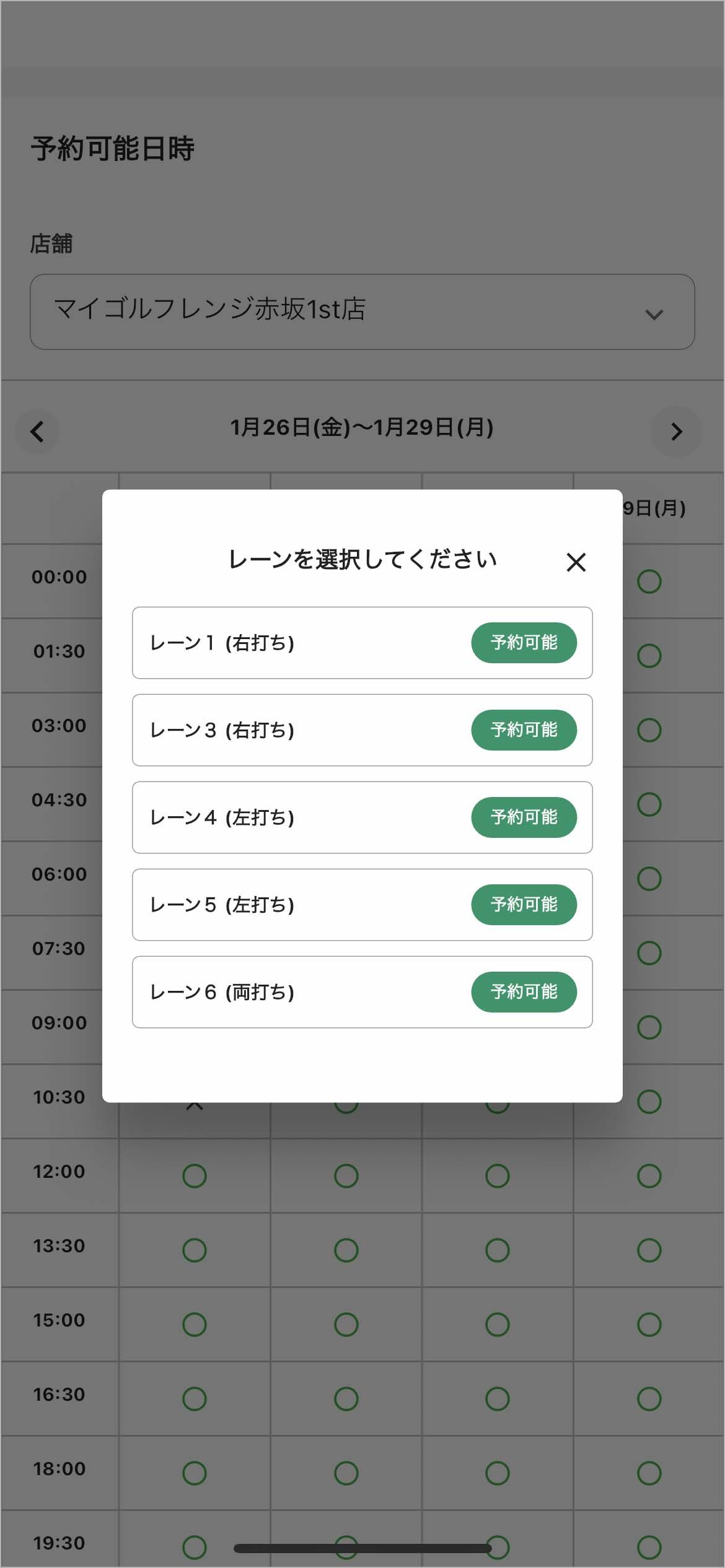Pick レーン4 (左打ち)
The width and height of the screenshot is (725, 1568).
362,817
